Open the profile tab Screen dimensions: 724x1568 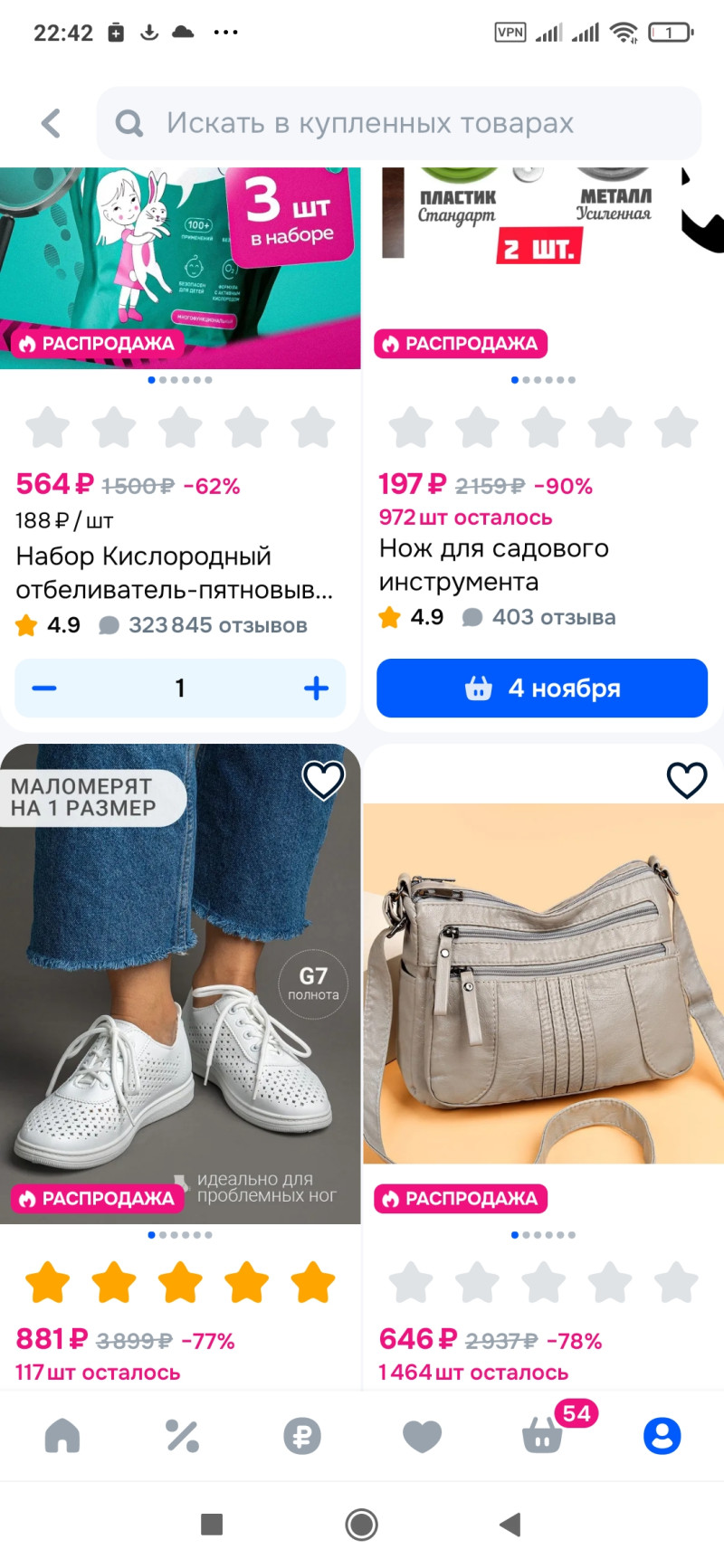662,1436
